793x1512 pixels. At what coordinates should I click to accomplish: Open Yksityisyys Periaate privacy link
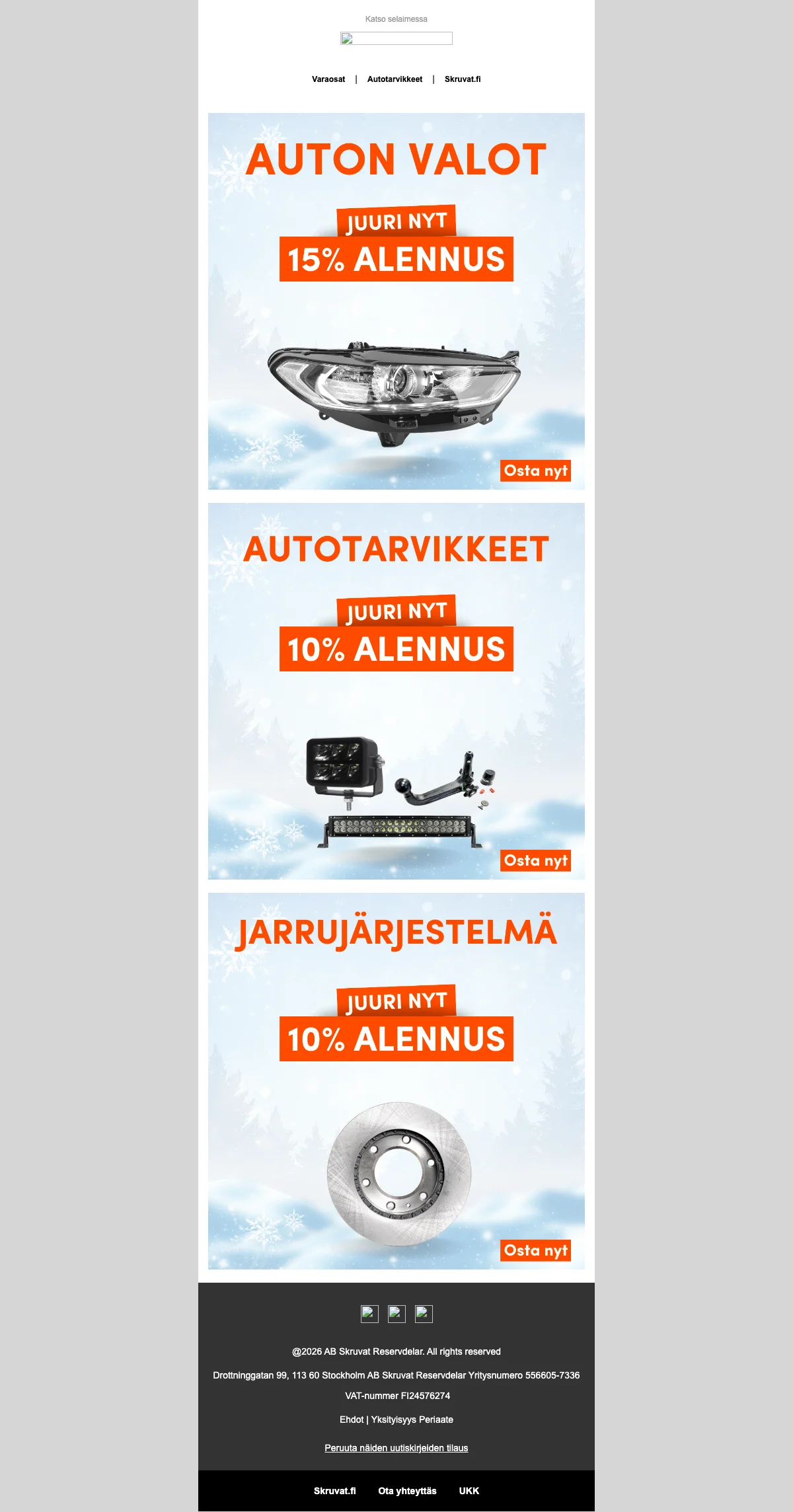tap(412, 1419)
